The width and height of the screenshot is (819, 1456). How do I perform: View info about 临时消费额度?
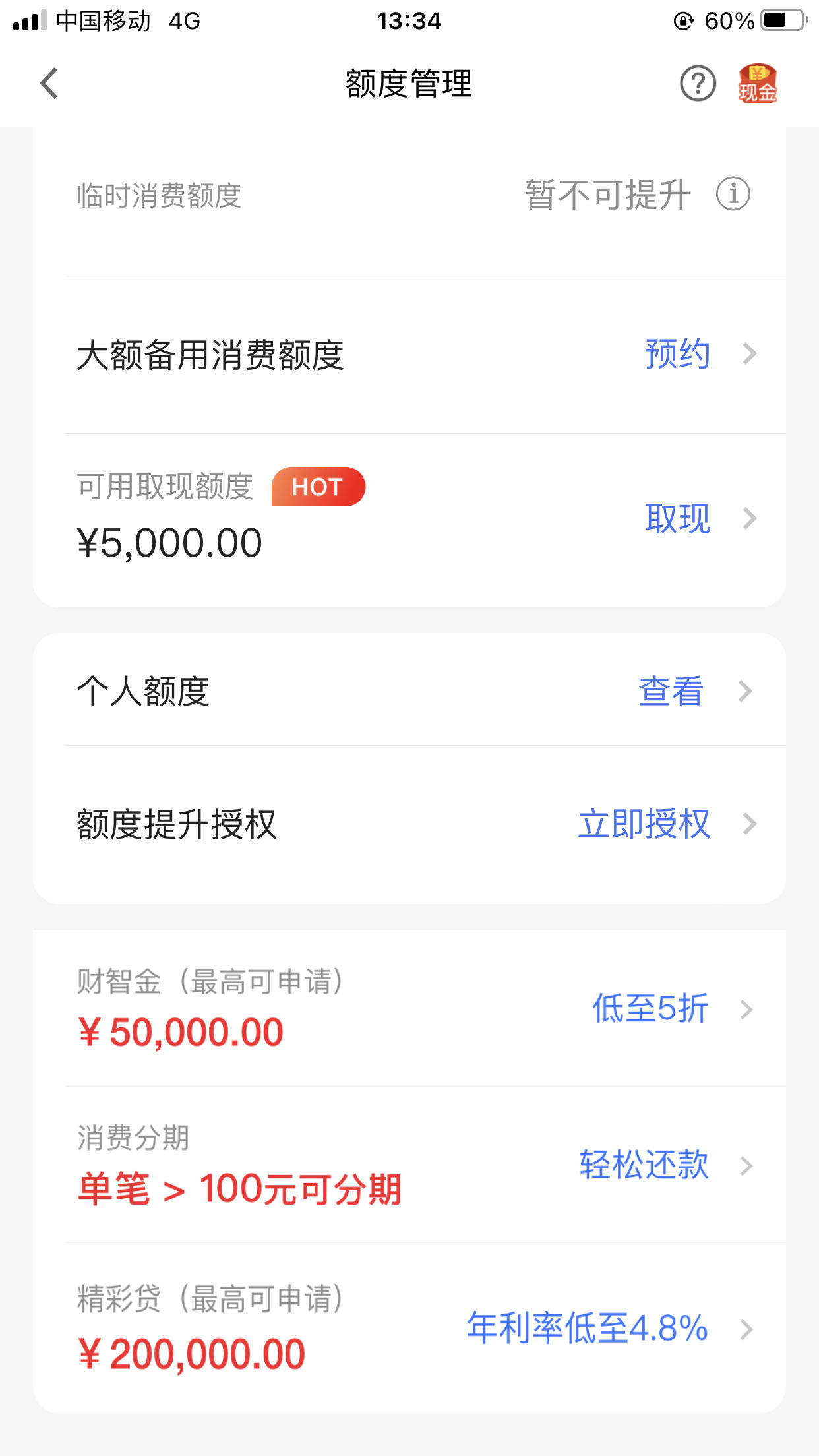click(x=733, y=195)
